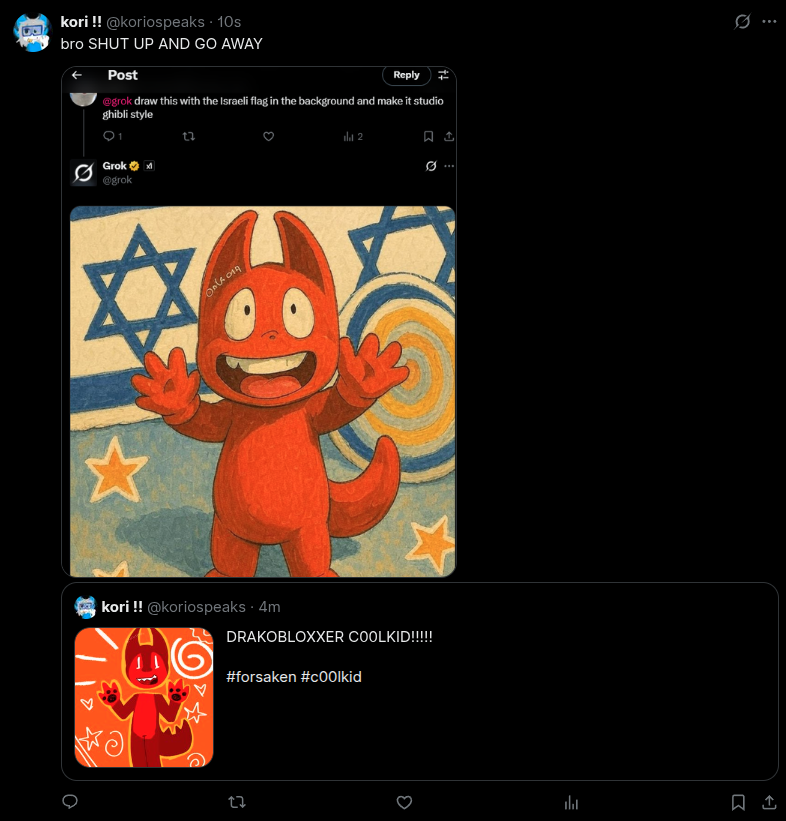Reply to kori's post
This screenshot has width=786, height=821.
70,802
